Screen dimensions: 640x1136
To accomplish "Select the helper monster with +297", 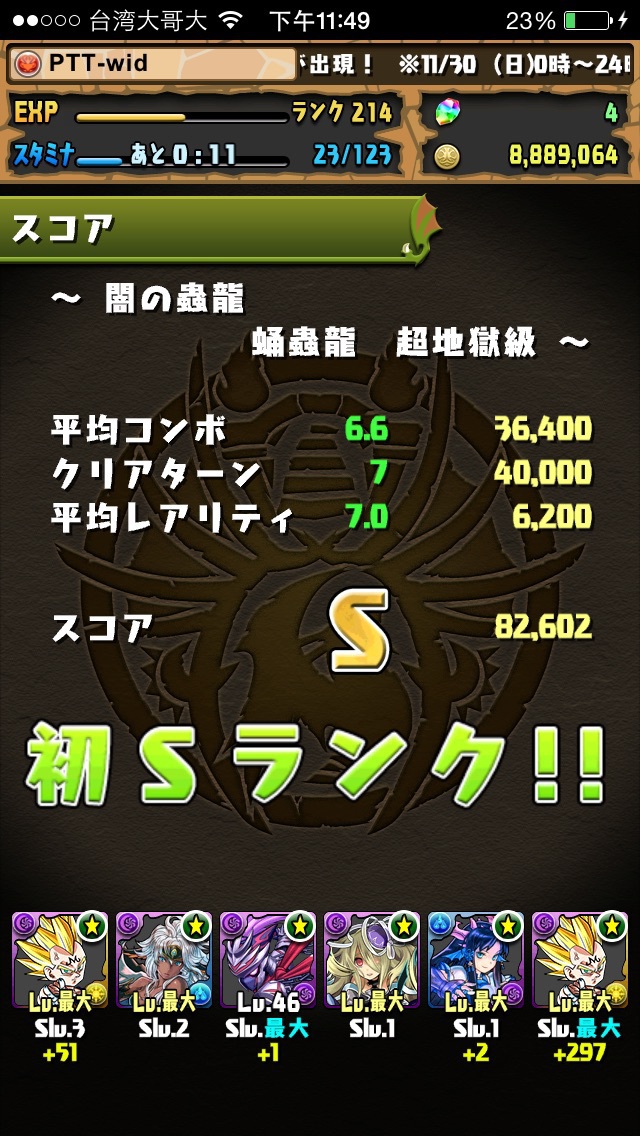I will pyautogui.click(x=578, y=958).
